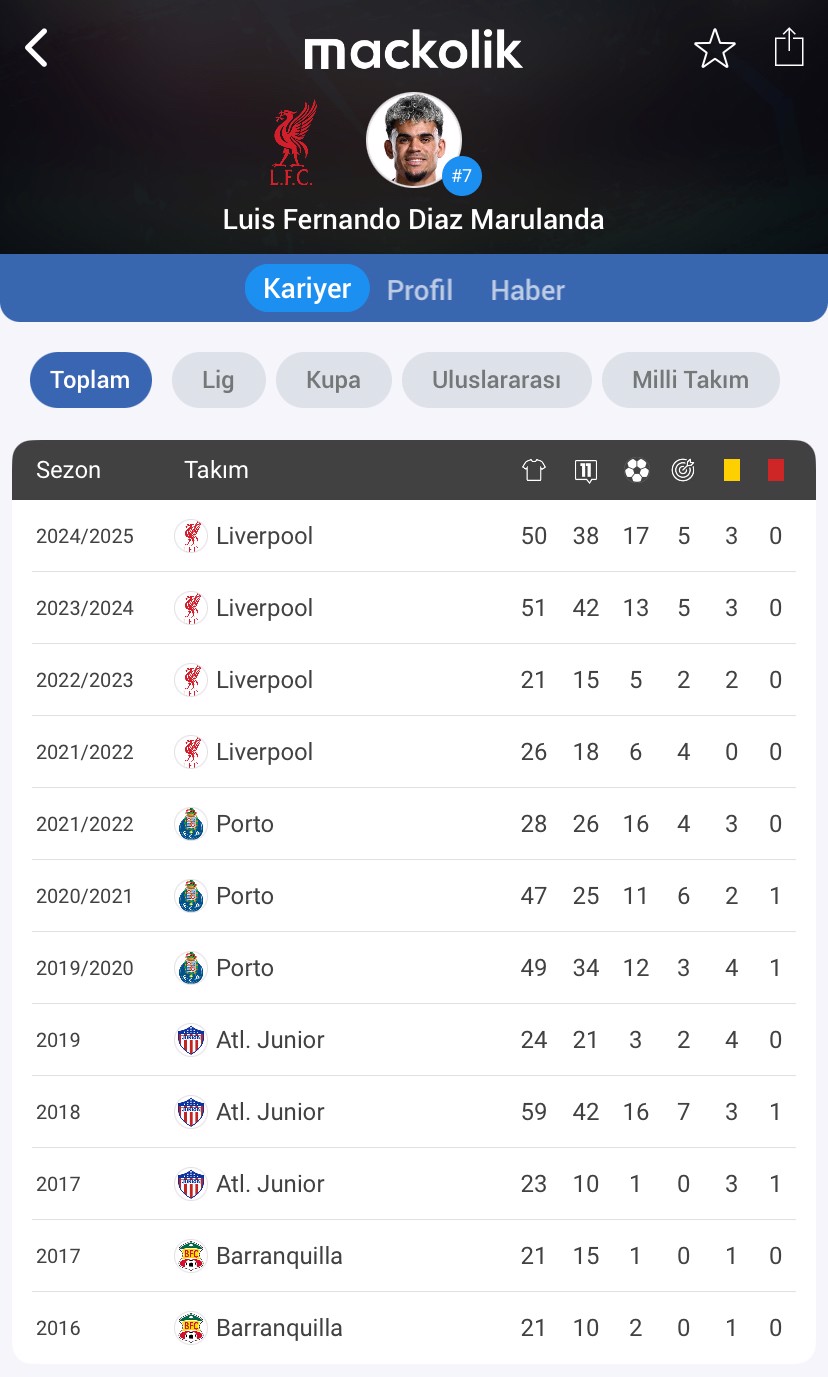Open the Liverpool club crest

294,143
